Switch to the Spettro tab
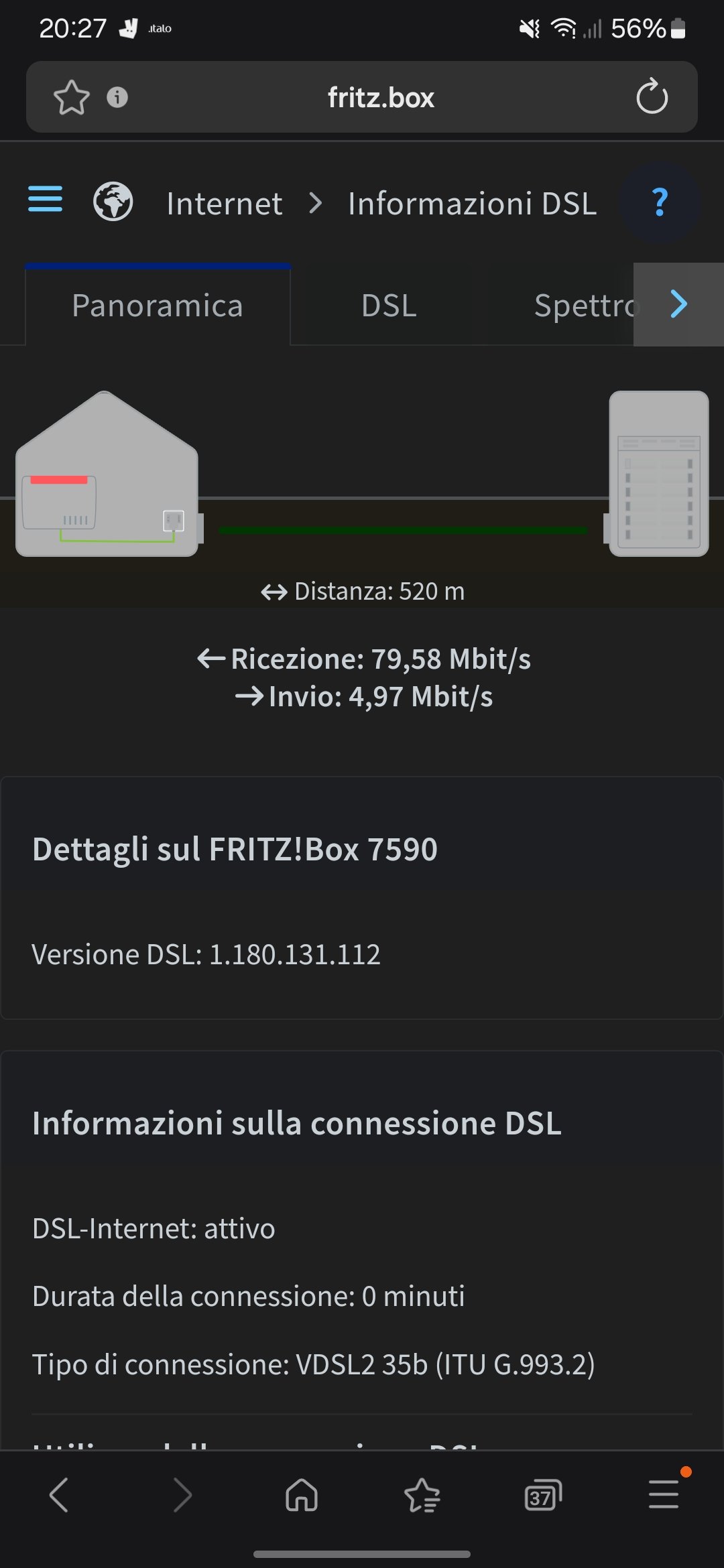724x1568 pixels. 583,306
